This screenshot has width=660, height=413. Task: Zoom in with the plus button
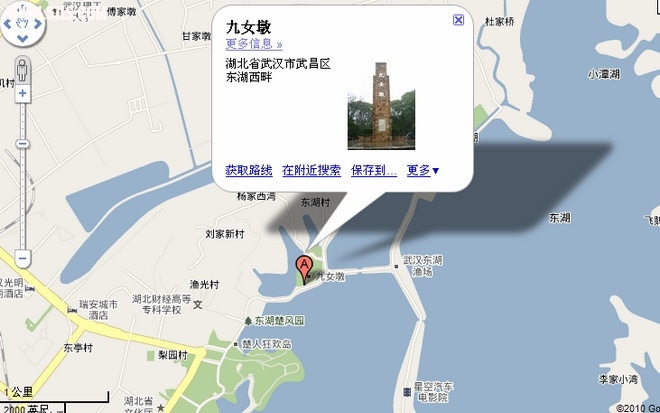tap(22, 93)
